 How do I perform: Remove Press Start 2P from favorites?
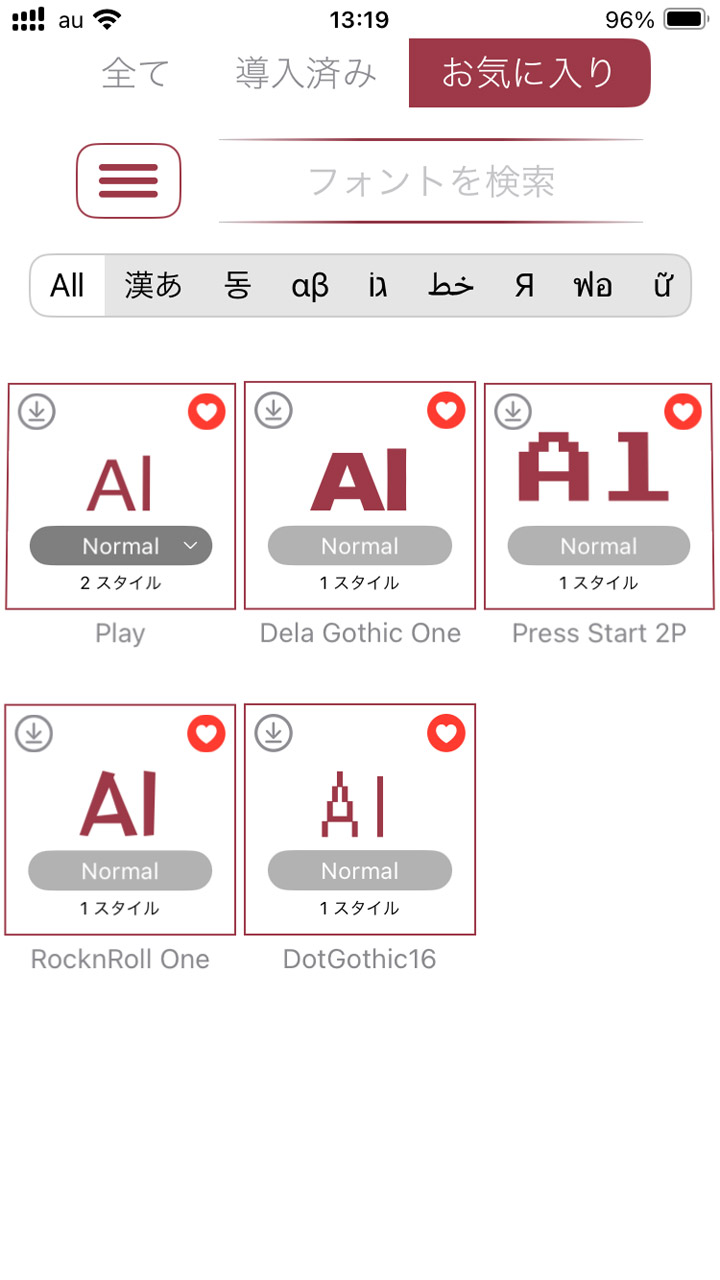pyautogui.click(x=683, y=411)
